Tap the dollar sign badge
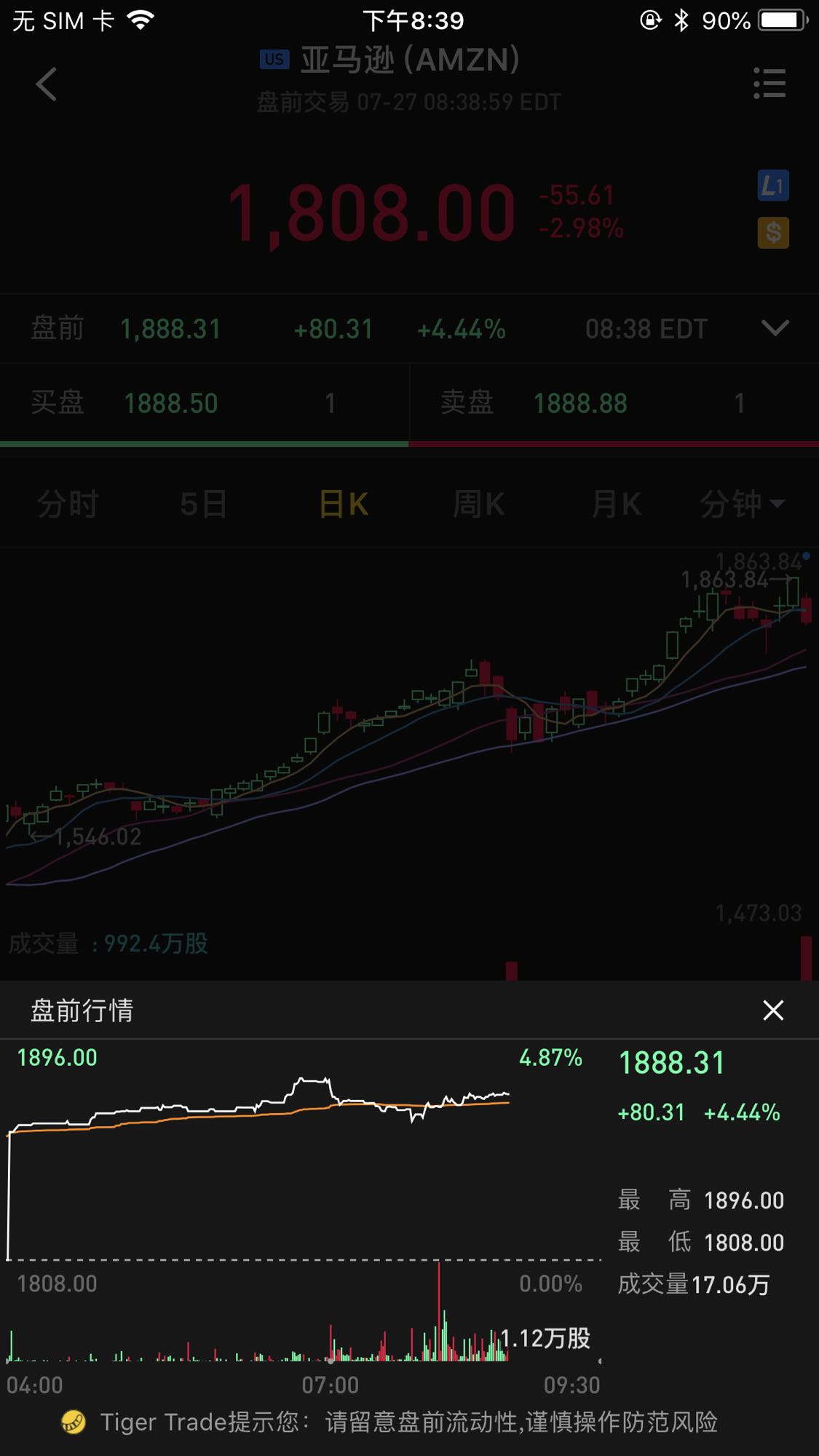Screen dimensions: 819x1456 click(772, 233)
